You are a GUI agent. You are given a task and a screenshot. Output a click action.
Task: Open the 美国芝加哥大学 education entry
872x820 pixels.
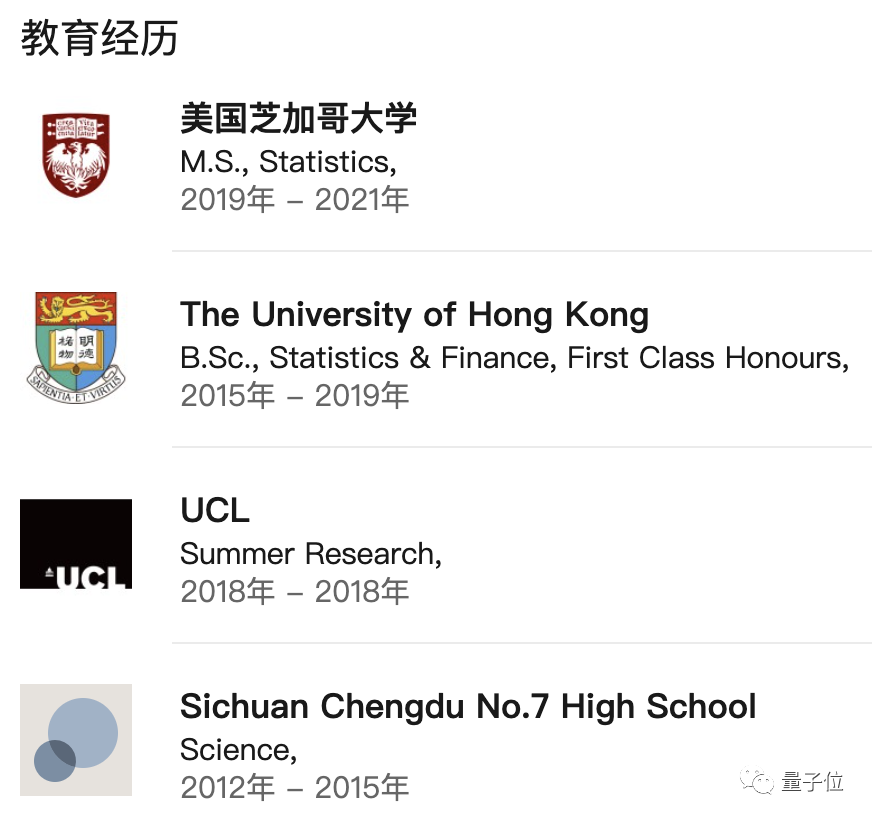(298, 119)
